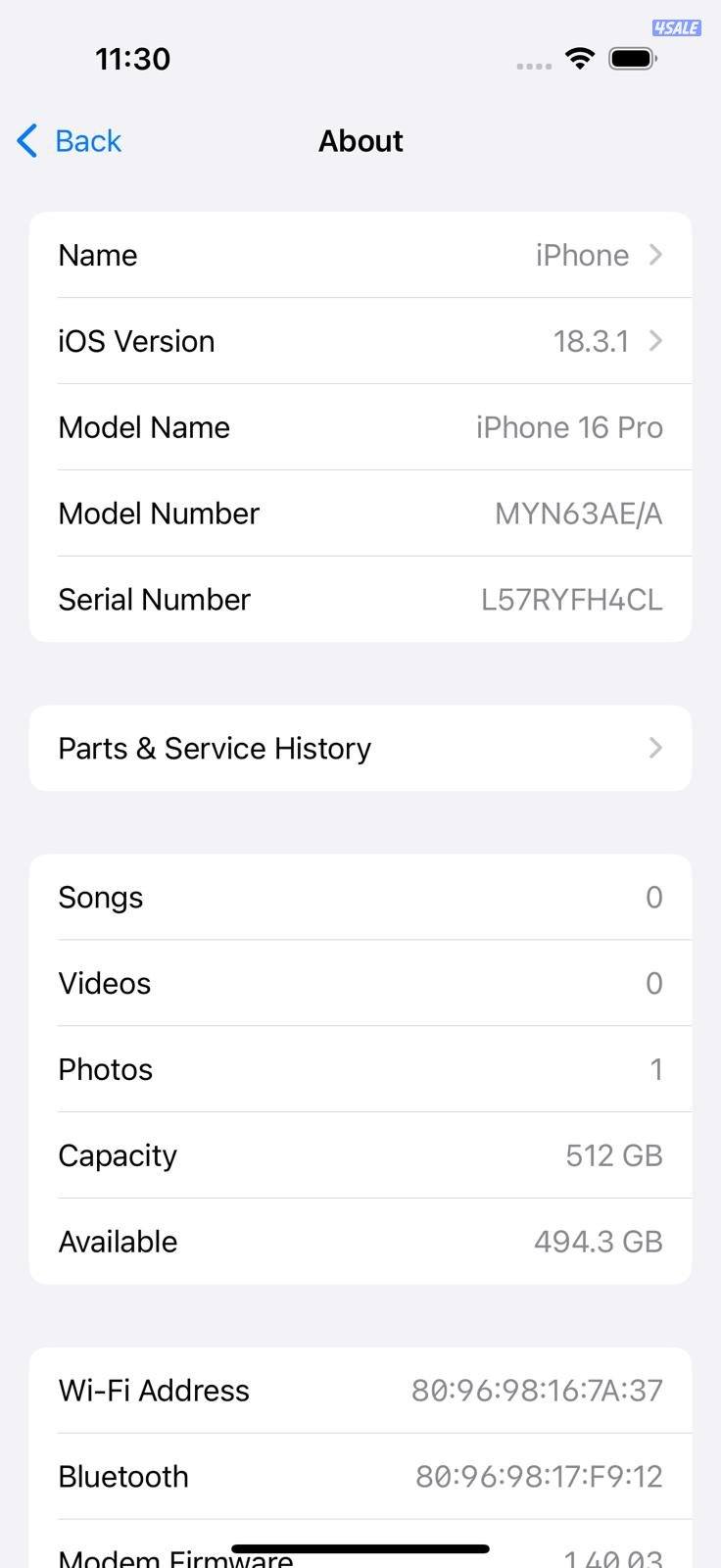Viewport: 721px width, 1568px height.
Task: Tap the Bluetooth address row
Action: click(360, 1476)
